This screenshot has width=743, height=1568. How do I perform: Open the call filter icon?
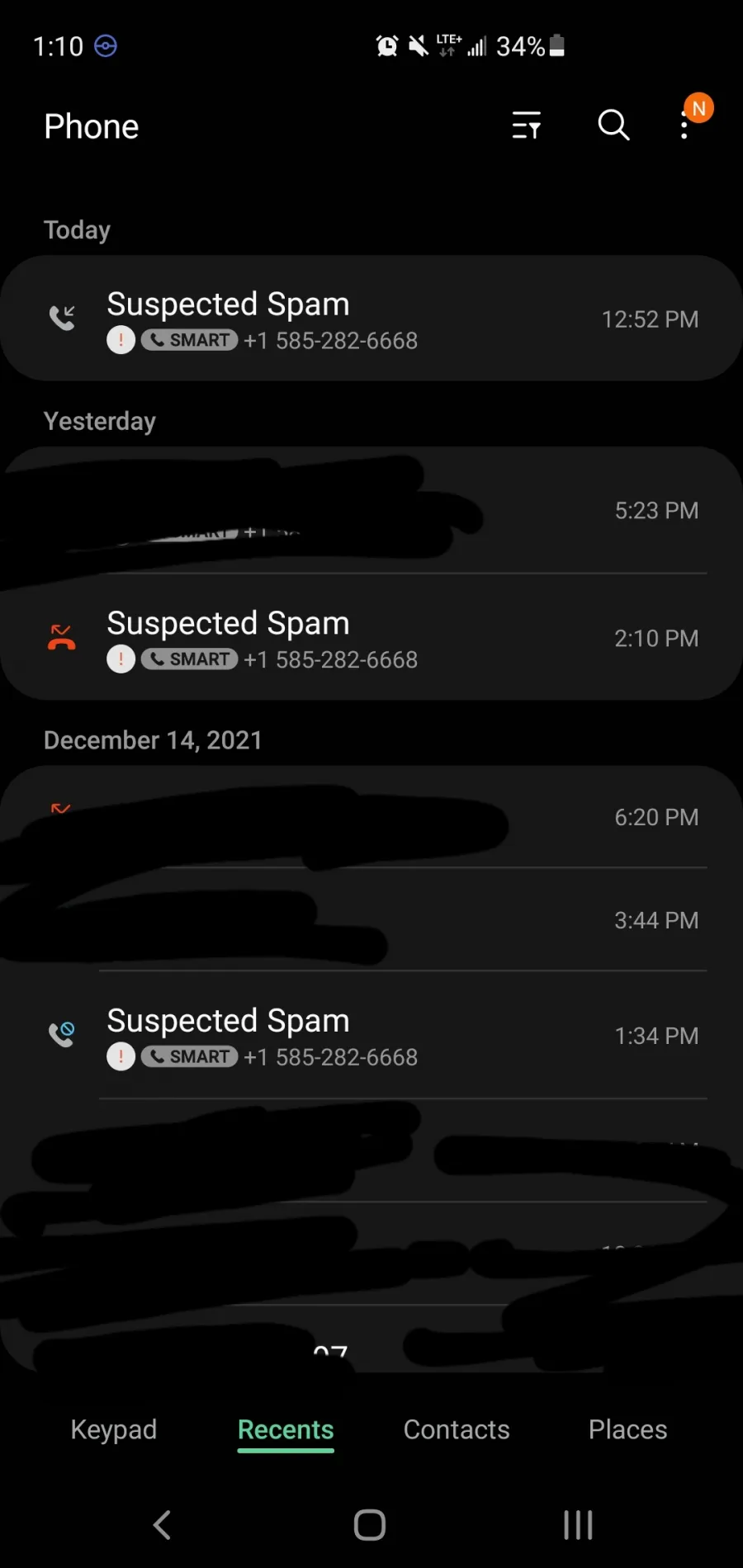pos(526,125)
